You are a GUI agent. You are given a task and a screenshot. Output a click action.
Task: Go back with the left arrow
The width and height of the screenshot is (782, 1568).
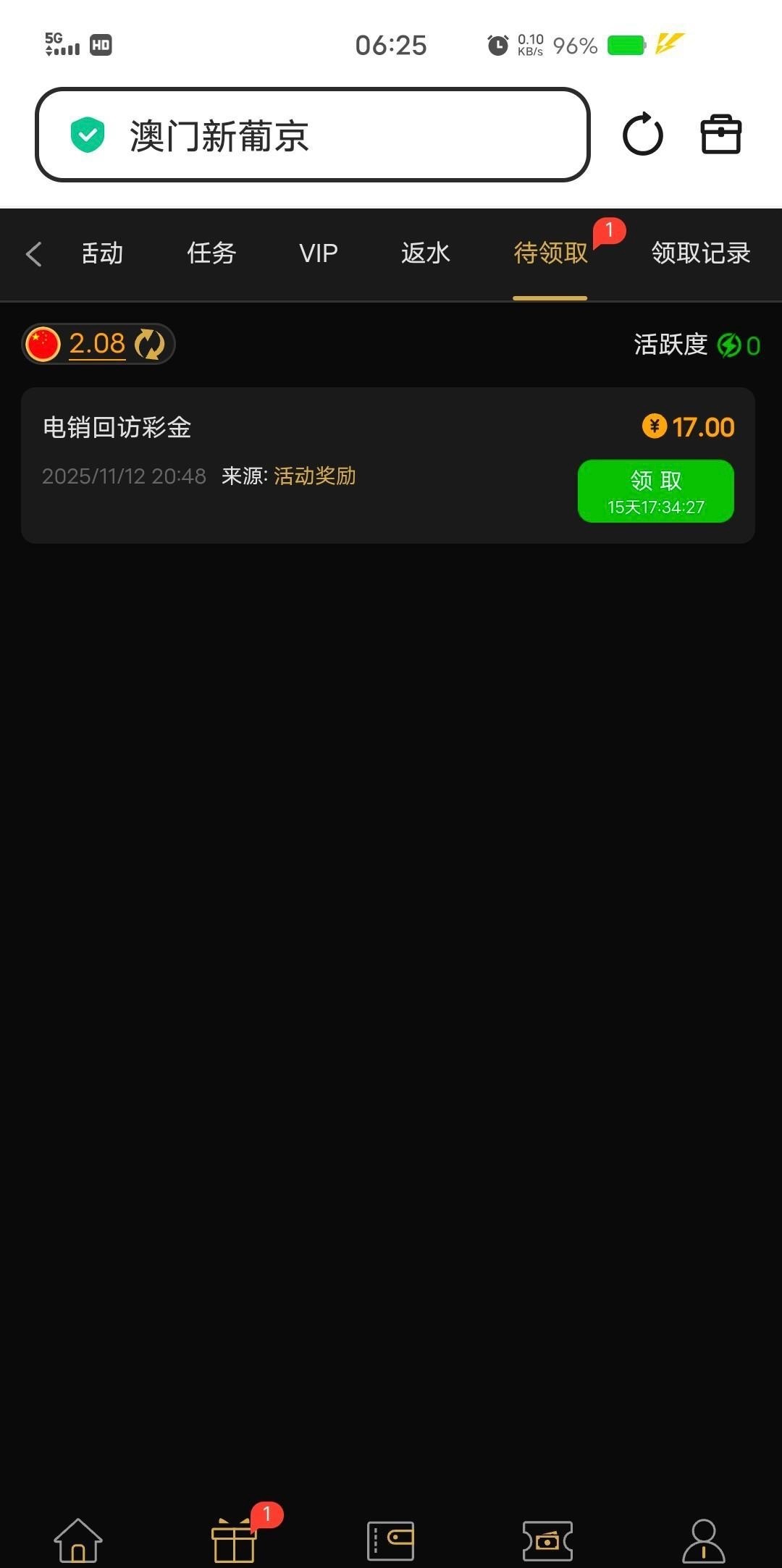click(33, 254)
